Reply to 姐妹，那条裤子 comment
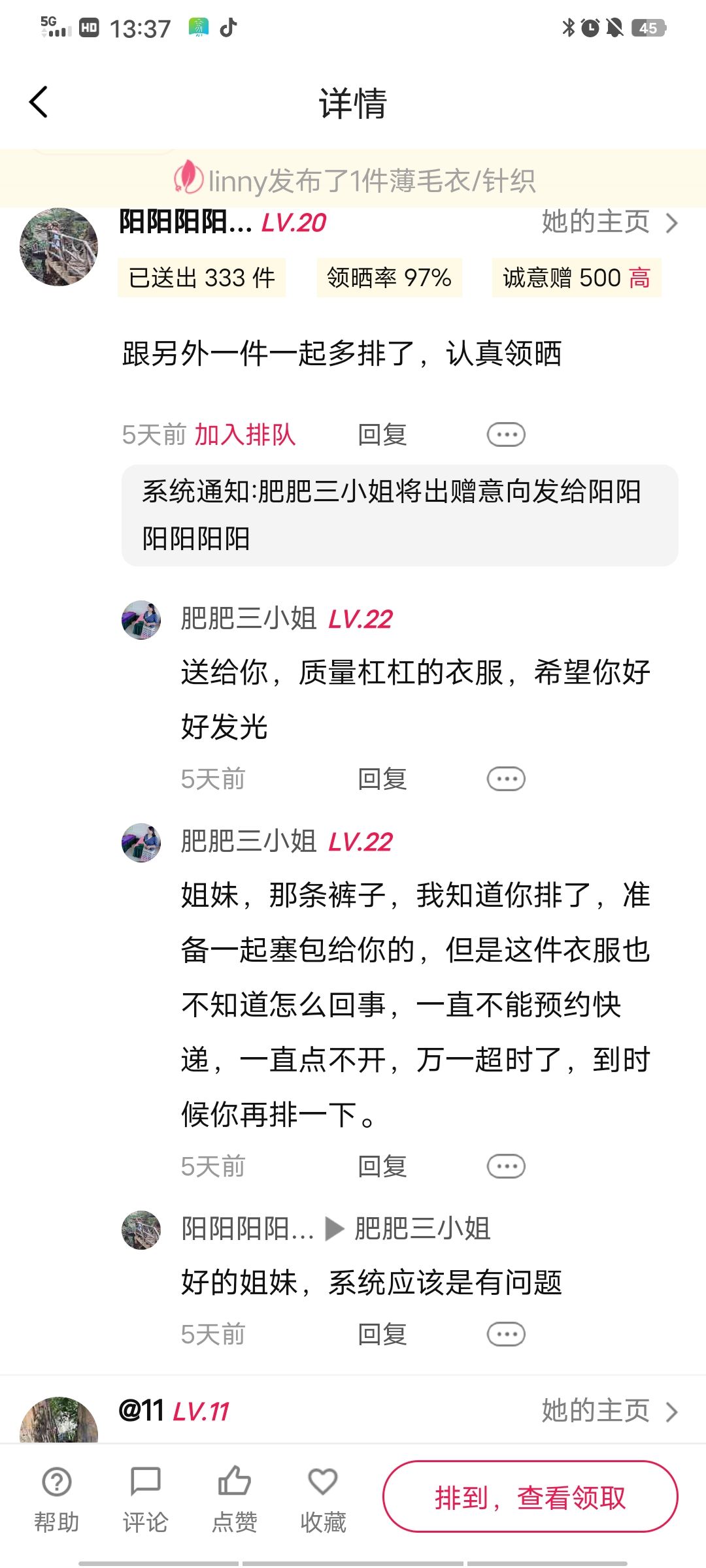The width and height of the screenshot is (706, 1568). point(382,1166)
